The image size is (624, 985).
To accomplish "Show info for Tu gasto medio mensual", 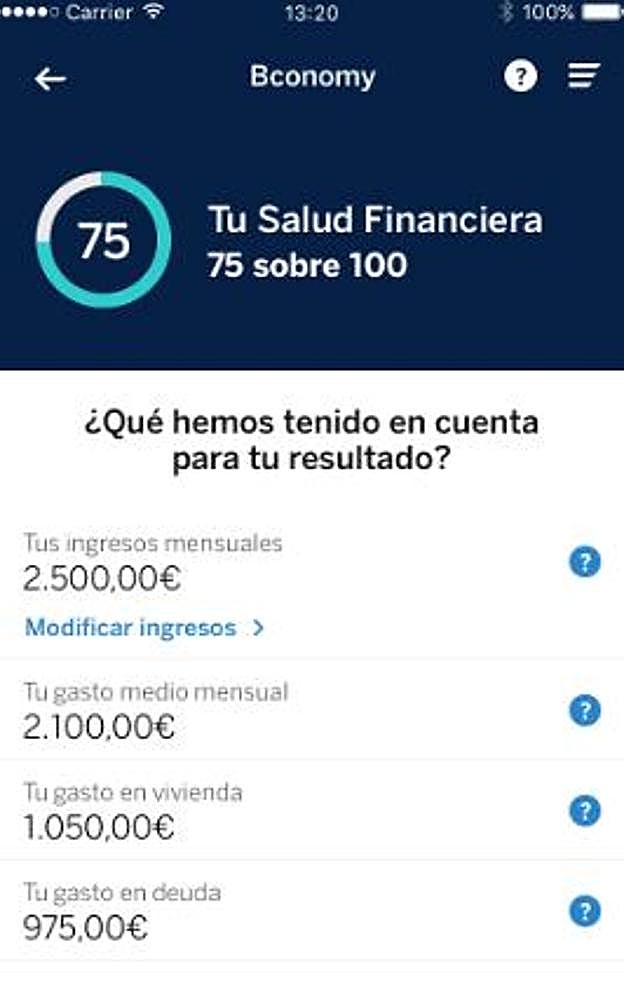I will [x=585, y=711].
